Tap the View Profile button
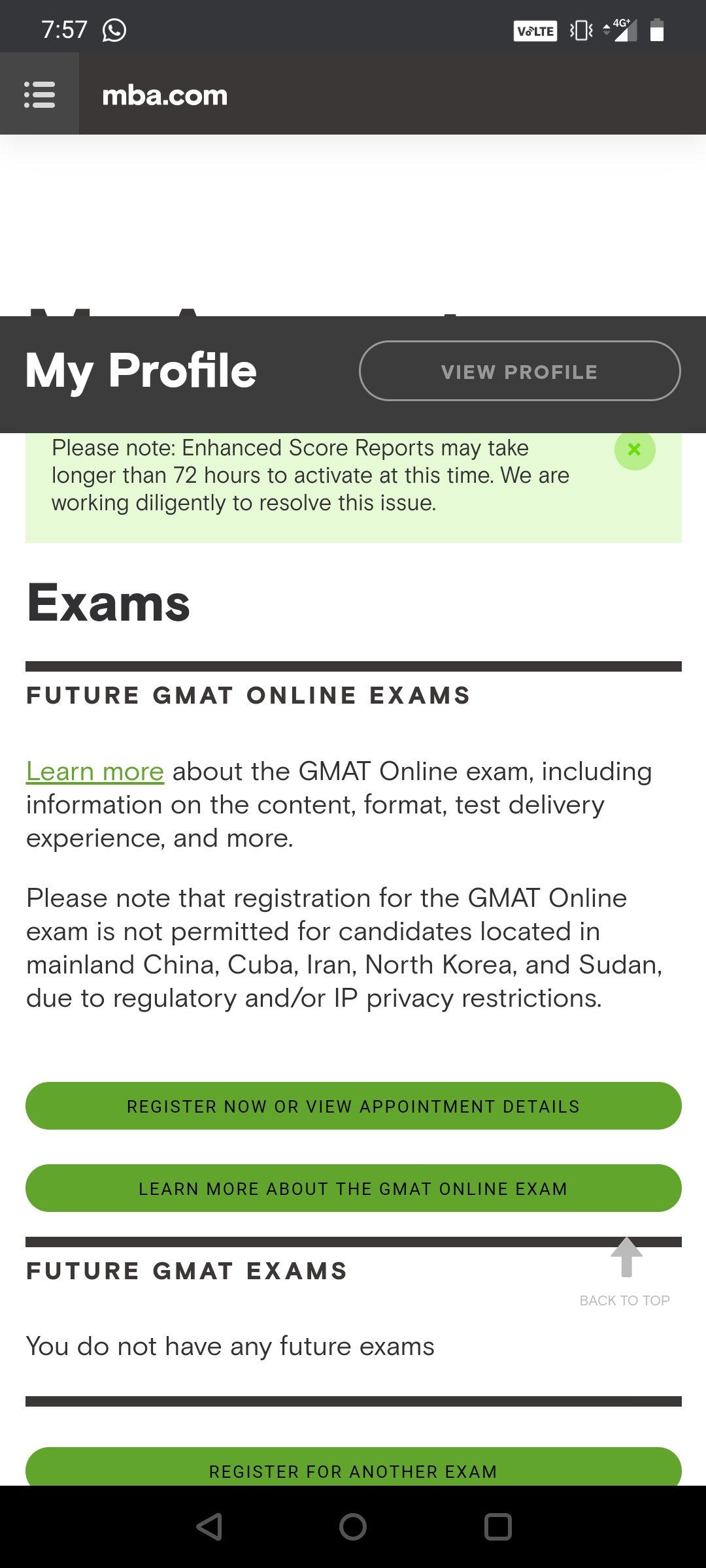The image size is (706, 1568). 520,371
